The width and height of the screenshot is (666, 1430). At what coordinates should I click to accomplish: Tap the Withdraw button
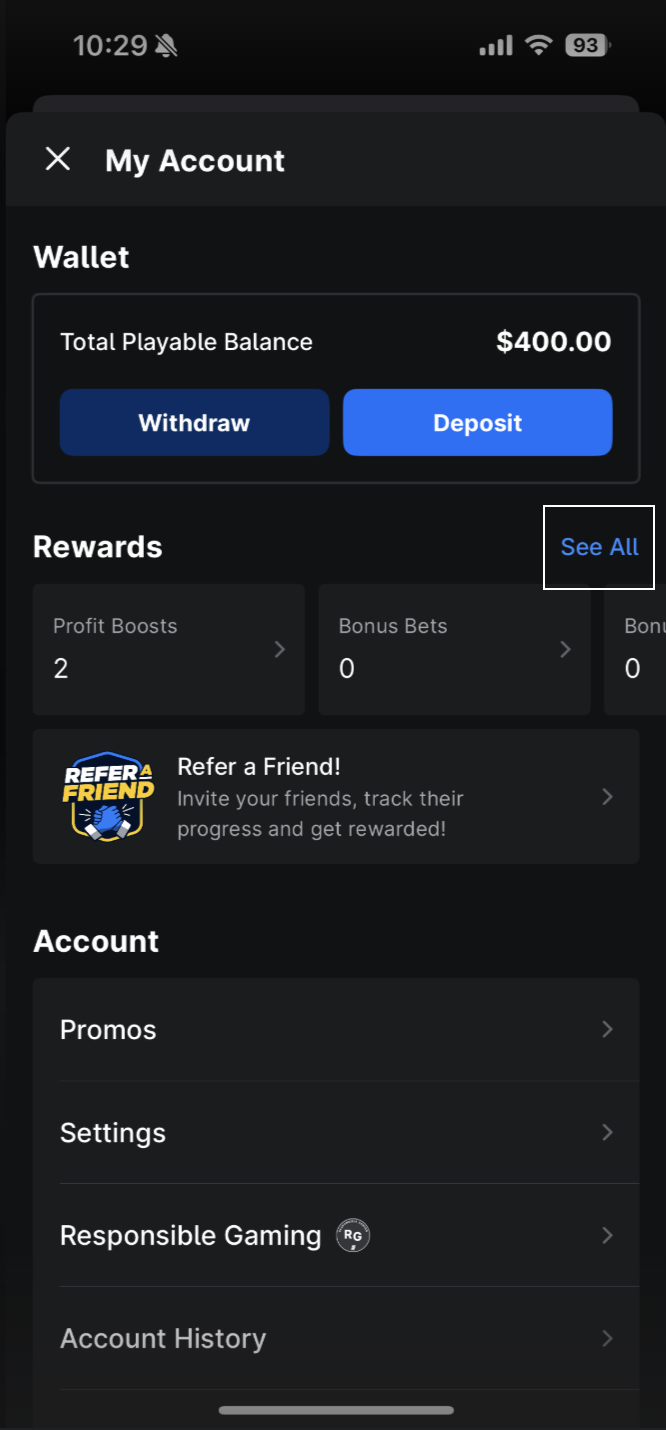(194, 423)
